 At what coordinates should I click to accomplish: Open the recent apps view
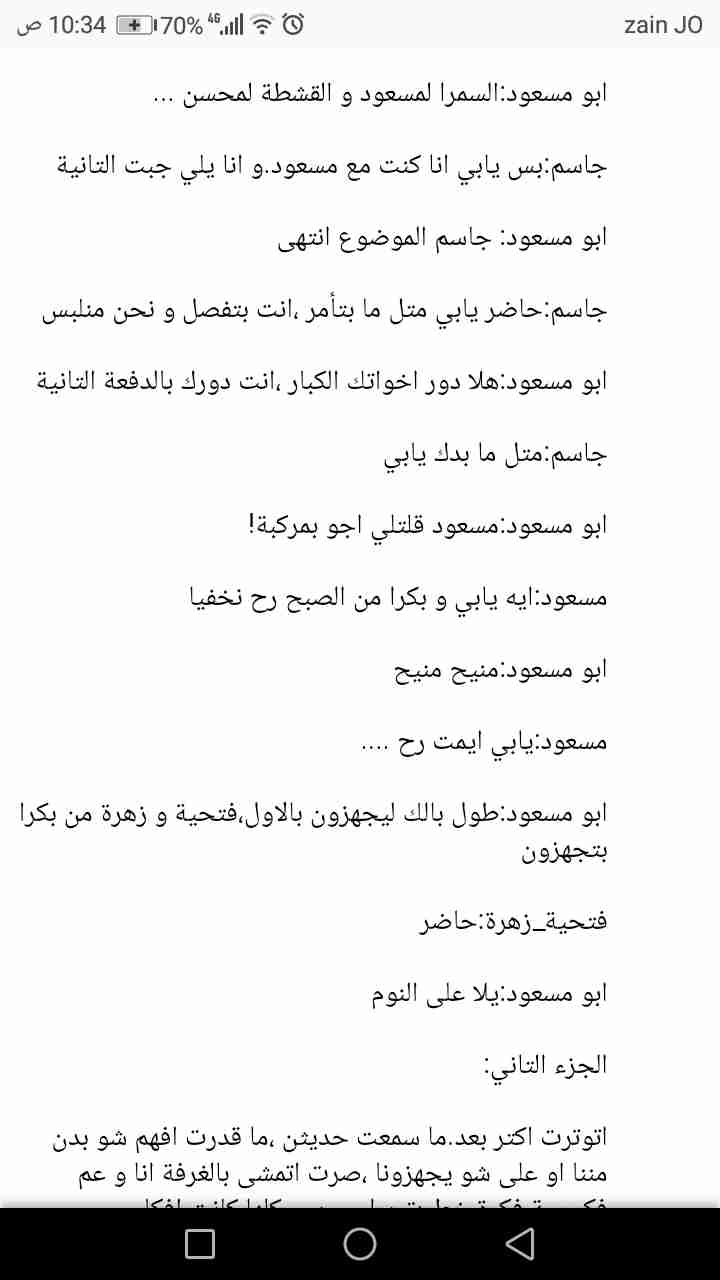[200, 1243]
